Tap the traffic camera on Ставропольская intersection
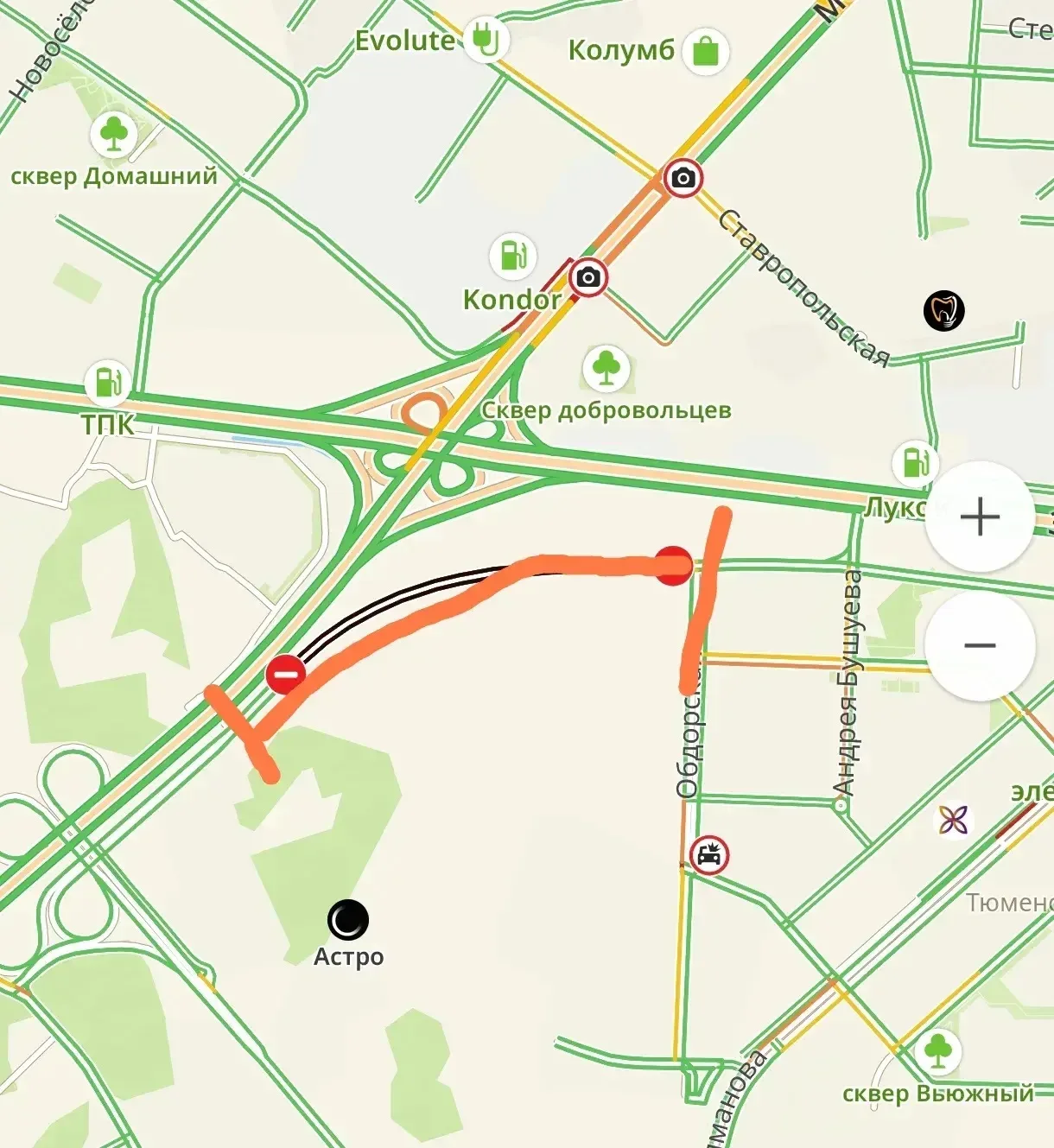This screenshot has width=1054, height=1148. [x=683, y=179]
